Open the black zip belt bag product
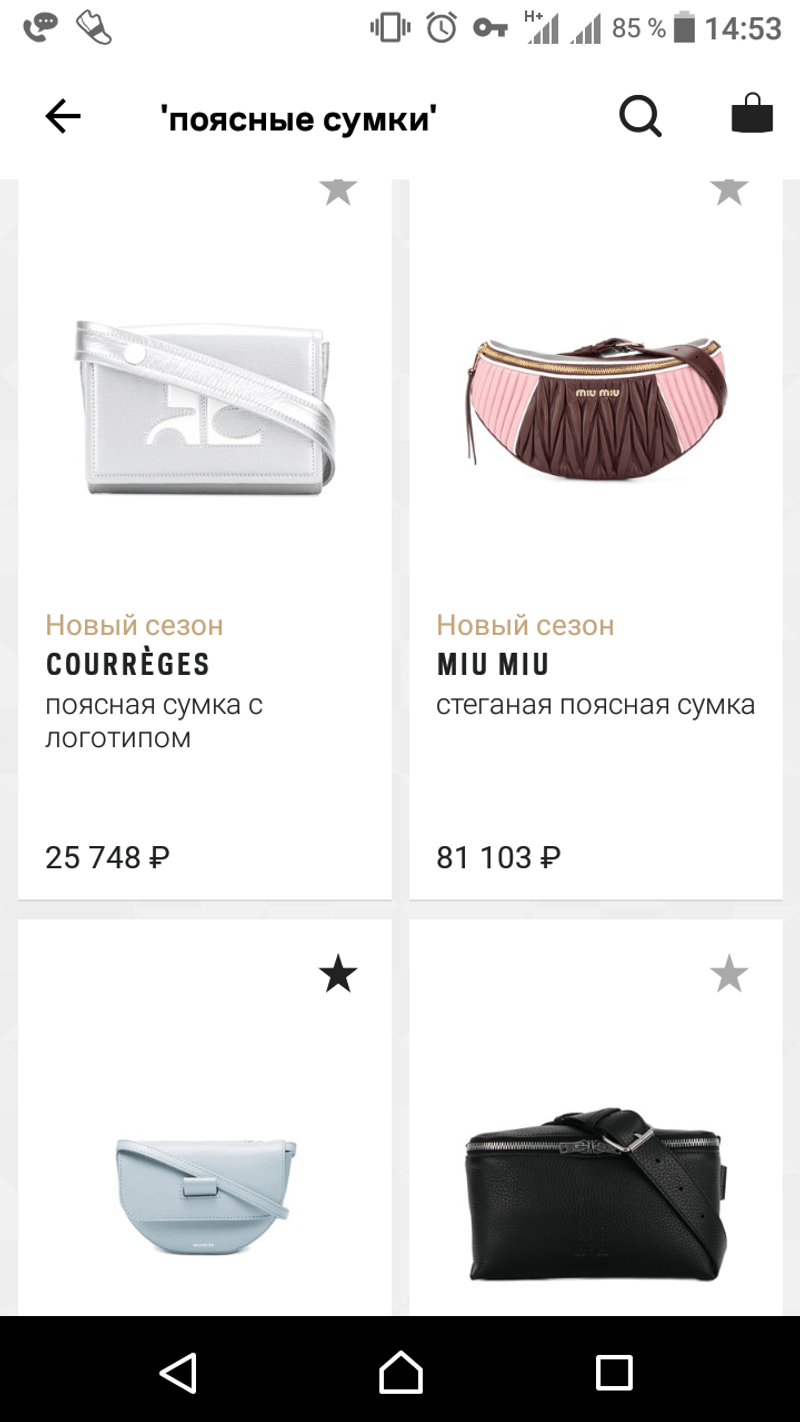Viewport: 800px width, 1422px height. (596, 1190)
